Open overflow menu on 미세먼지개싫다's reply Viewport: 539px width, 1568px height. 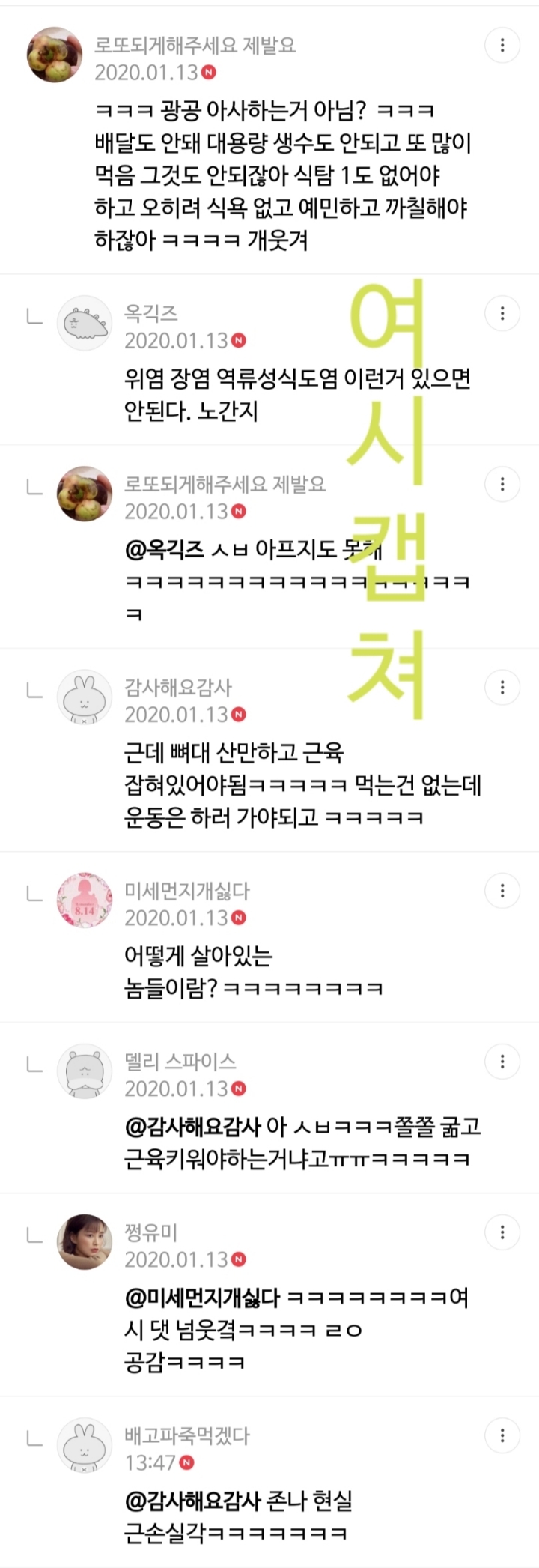(x=502, y=891)
